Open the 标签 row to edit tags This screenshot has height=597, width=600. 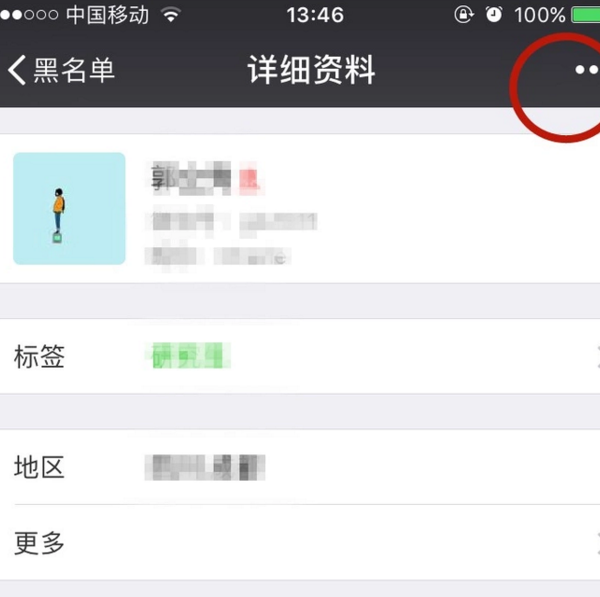(300, 356)
